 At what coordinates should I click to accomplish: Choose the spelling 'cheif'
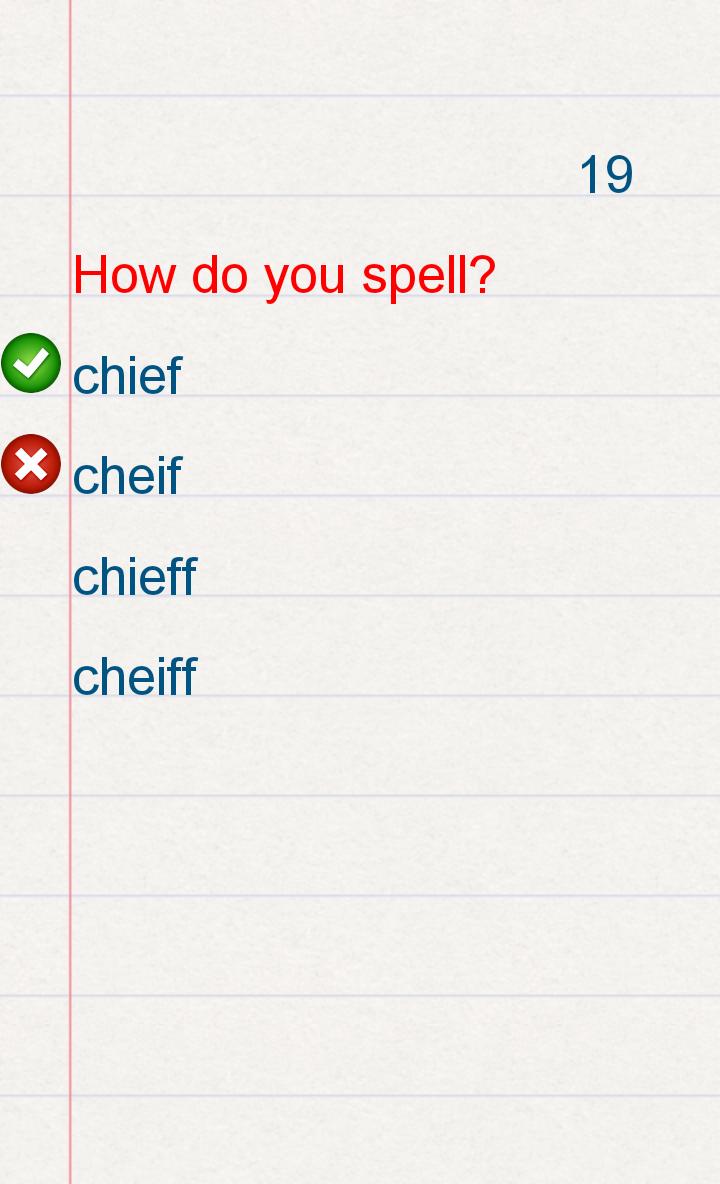tap(127, 476)
